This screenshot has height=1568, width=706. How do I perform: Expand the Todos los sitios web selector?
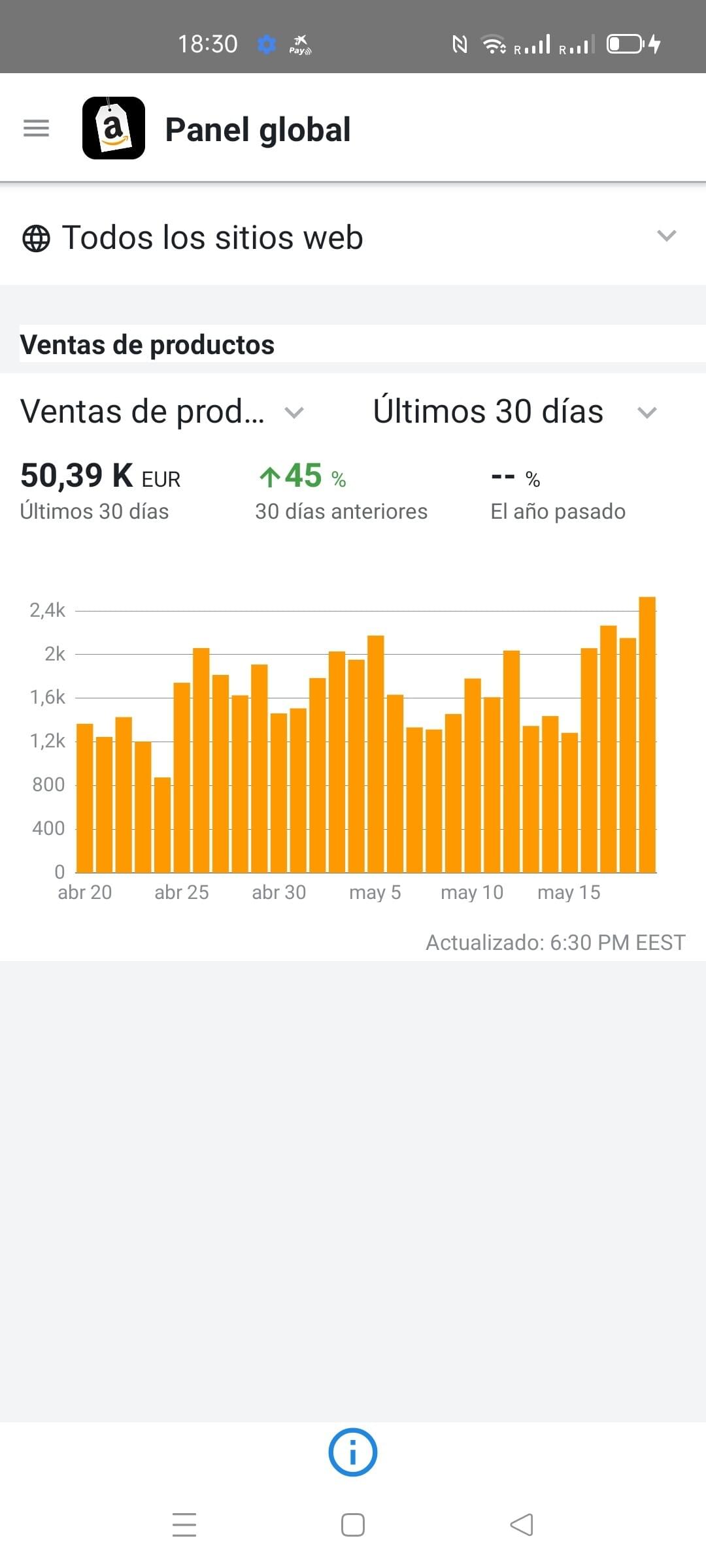[353, 237]
